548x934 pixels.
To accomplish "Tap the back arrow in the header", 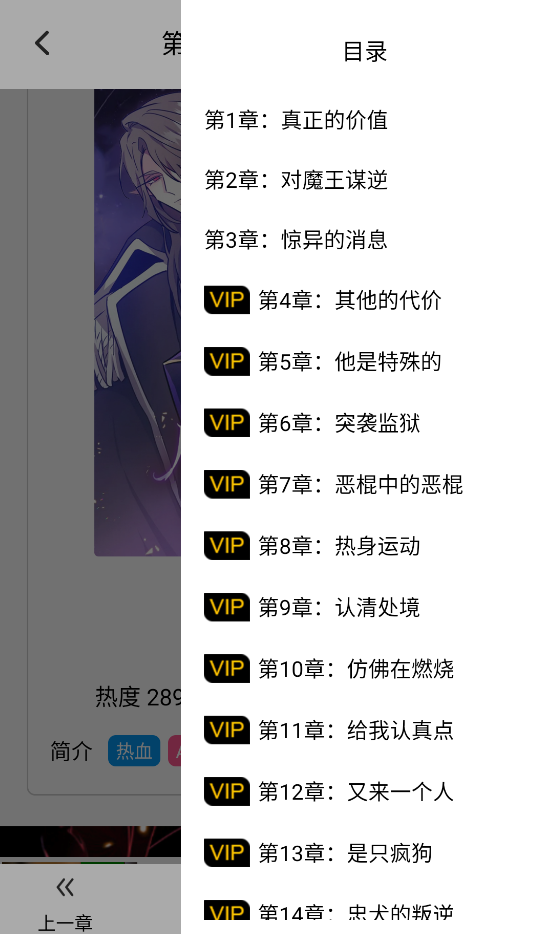I will click(x=42, y=43).
